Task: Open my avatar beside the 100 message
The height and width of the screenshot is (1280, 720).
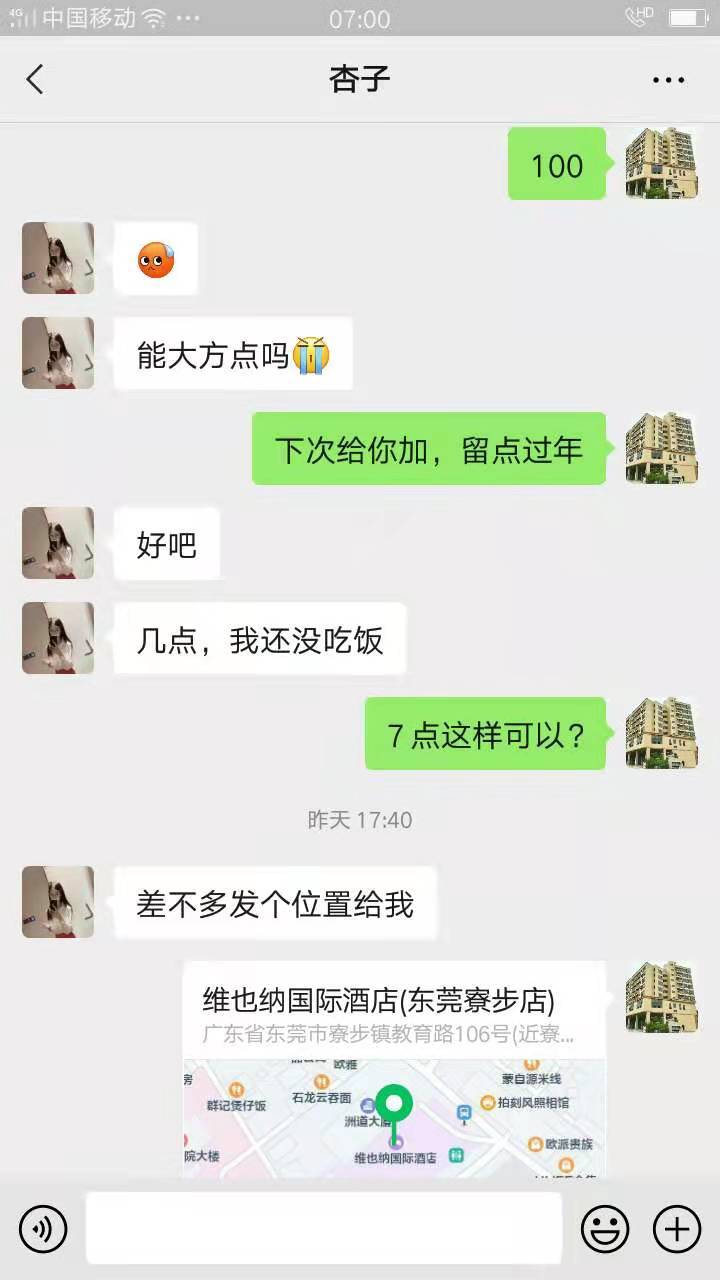Action: 661,163
